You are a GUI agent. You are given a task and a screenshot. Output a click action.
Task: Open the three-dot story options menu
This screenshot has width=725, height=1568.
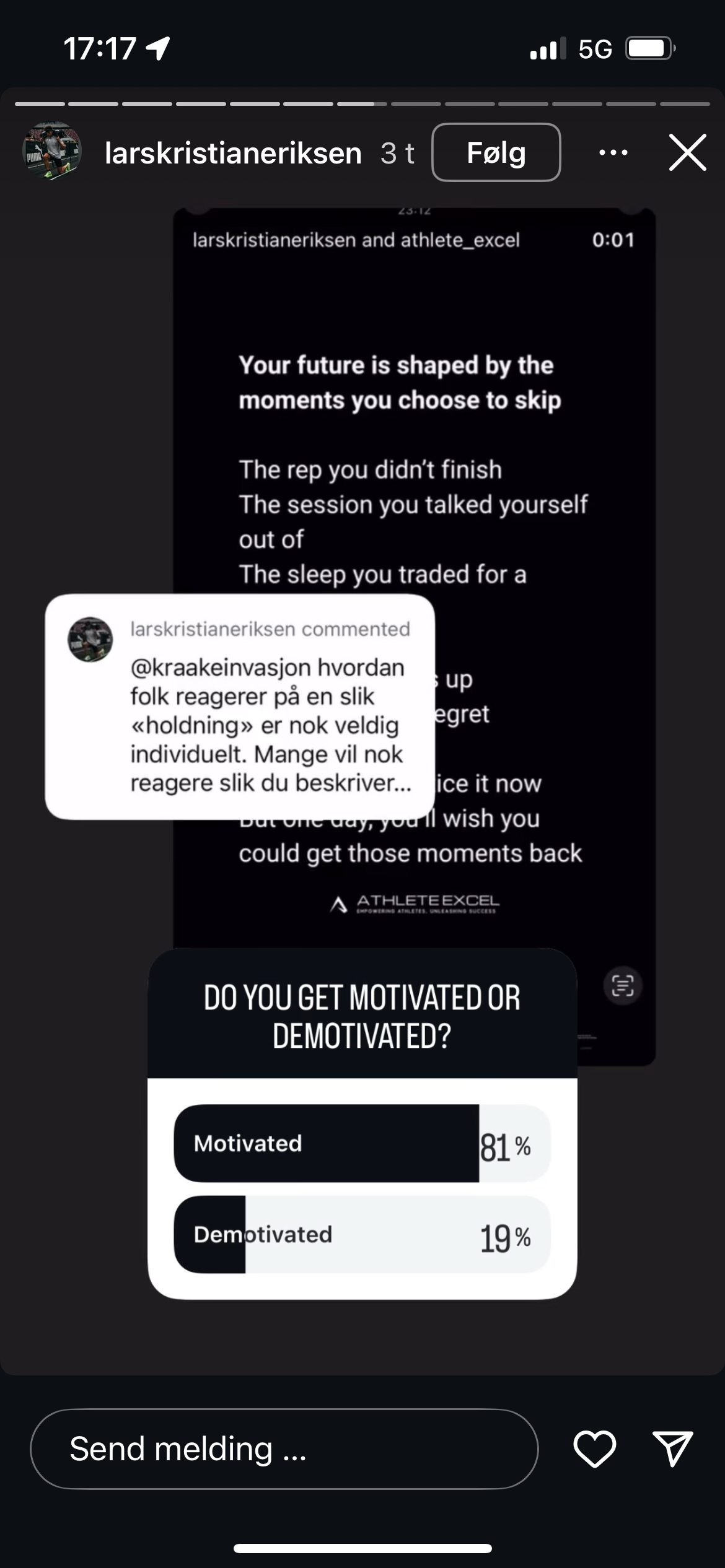click(x=613, y=152)
